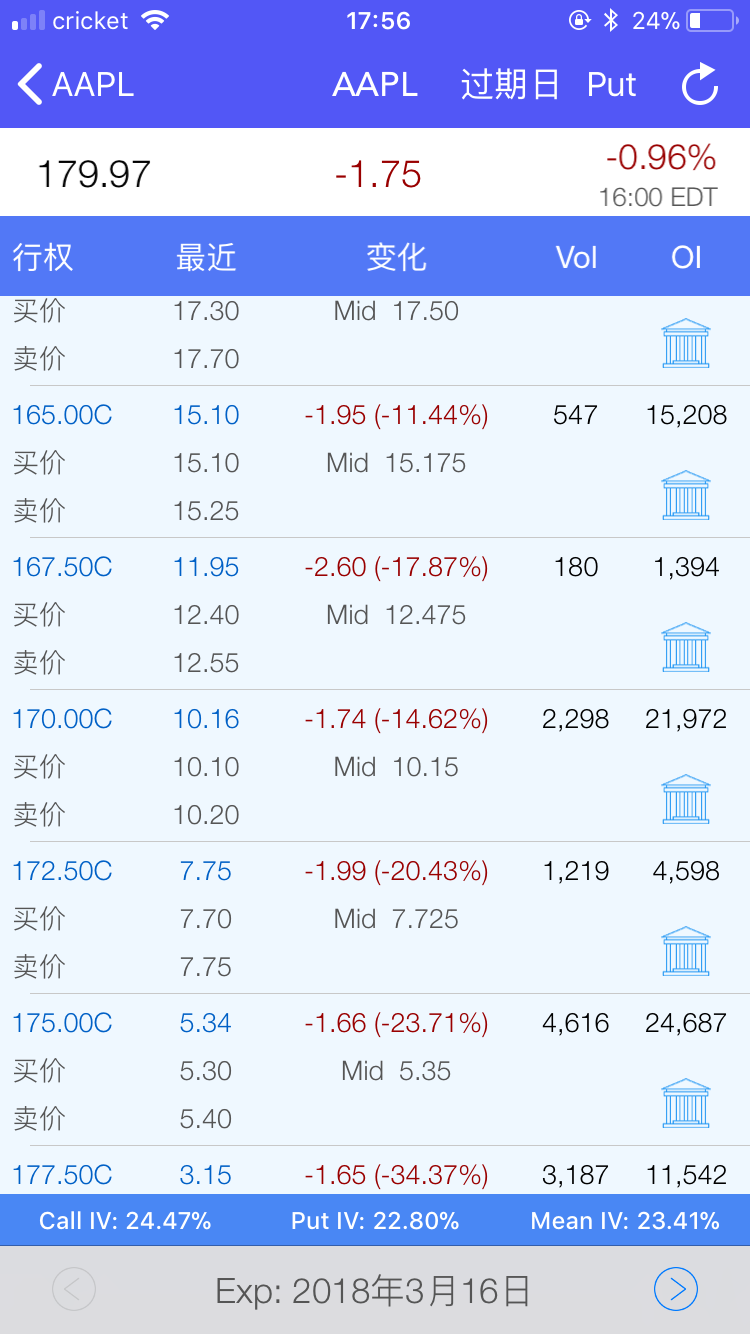Image resolution: width=750 pixels, height=1334 pixels.
Task: Go back to the AAPL screen
Action: click(x=76, y=85)
